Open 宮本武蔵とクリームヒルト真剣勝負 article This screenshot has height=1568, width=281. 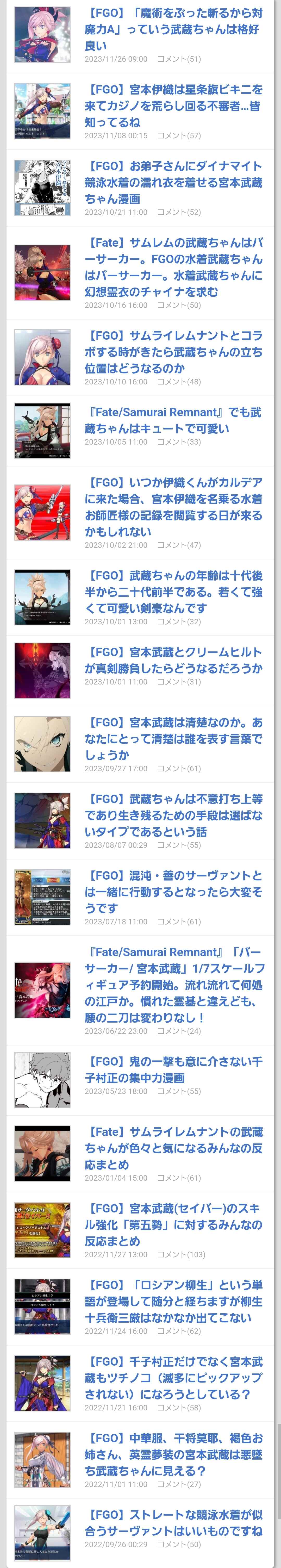tap(173, 660)
